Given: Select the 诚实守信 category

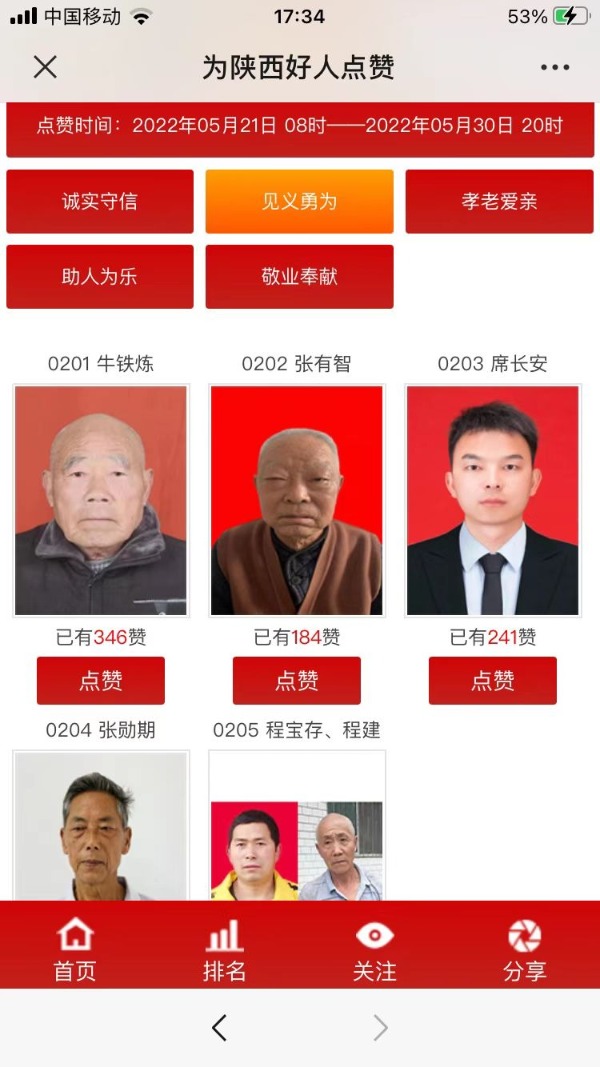Looking at the screenshot, I should (100, 201).
